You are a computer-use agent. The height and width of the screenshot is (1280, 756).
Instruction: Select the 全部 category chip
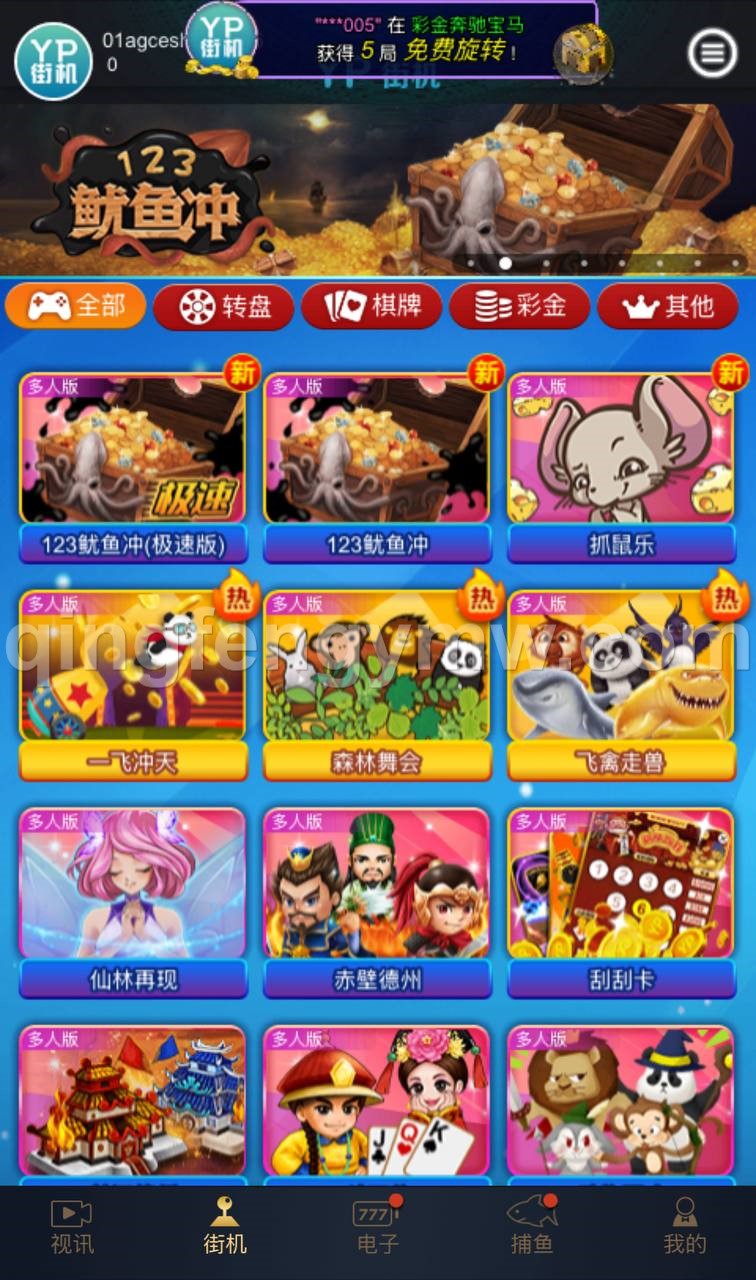click(x=76, y=306)
